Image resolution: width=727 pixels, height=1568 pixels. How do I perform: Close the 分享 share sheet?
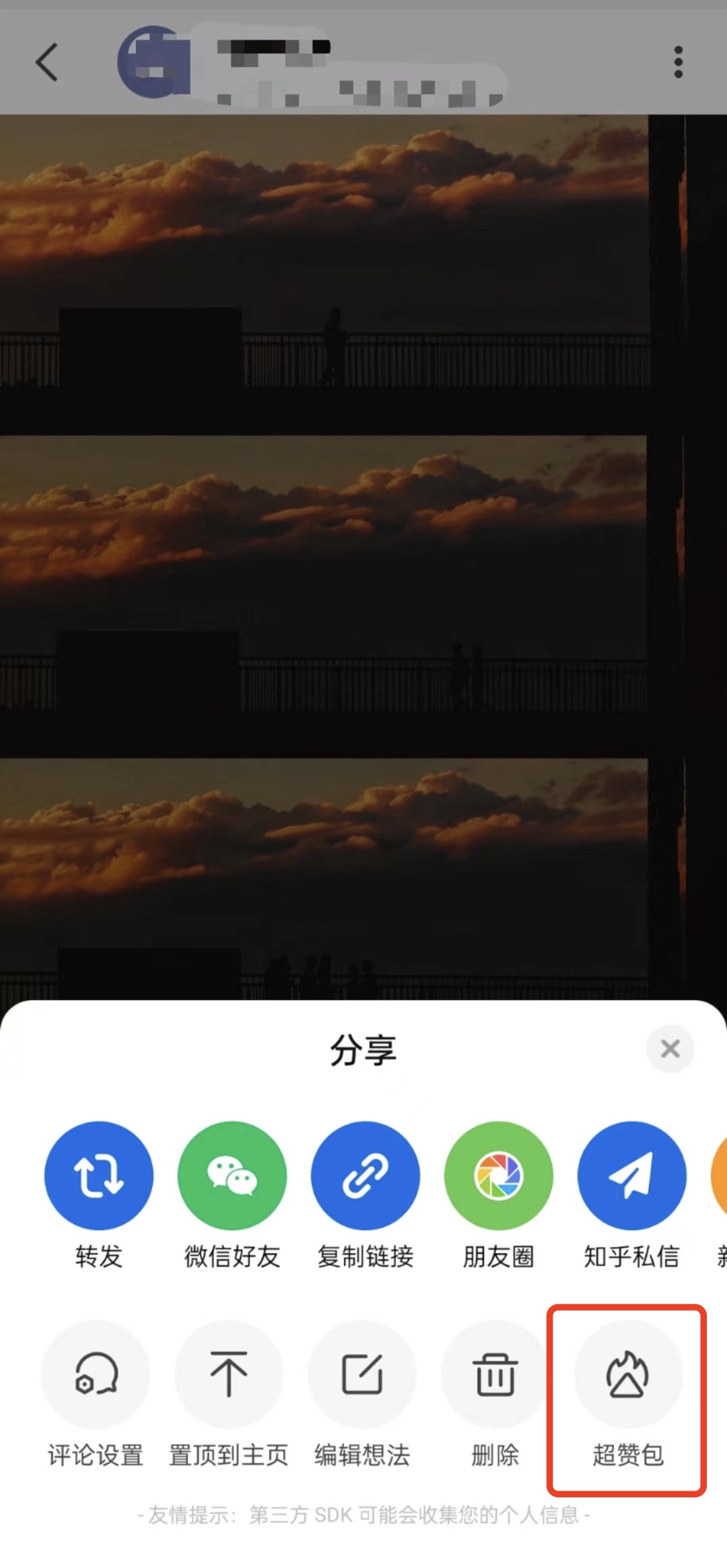coord(670,1048)
